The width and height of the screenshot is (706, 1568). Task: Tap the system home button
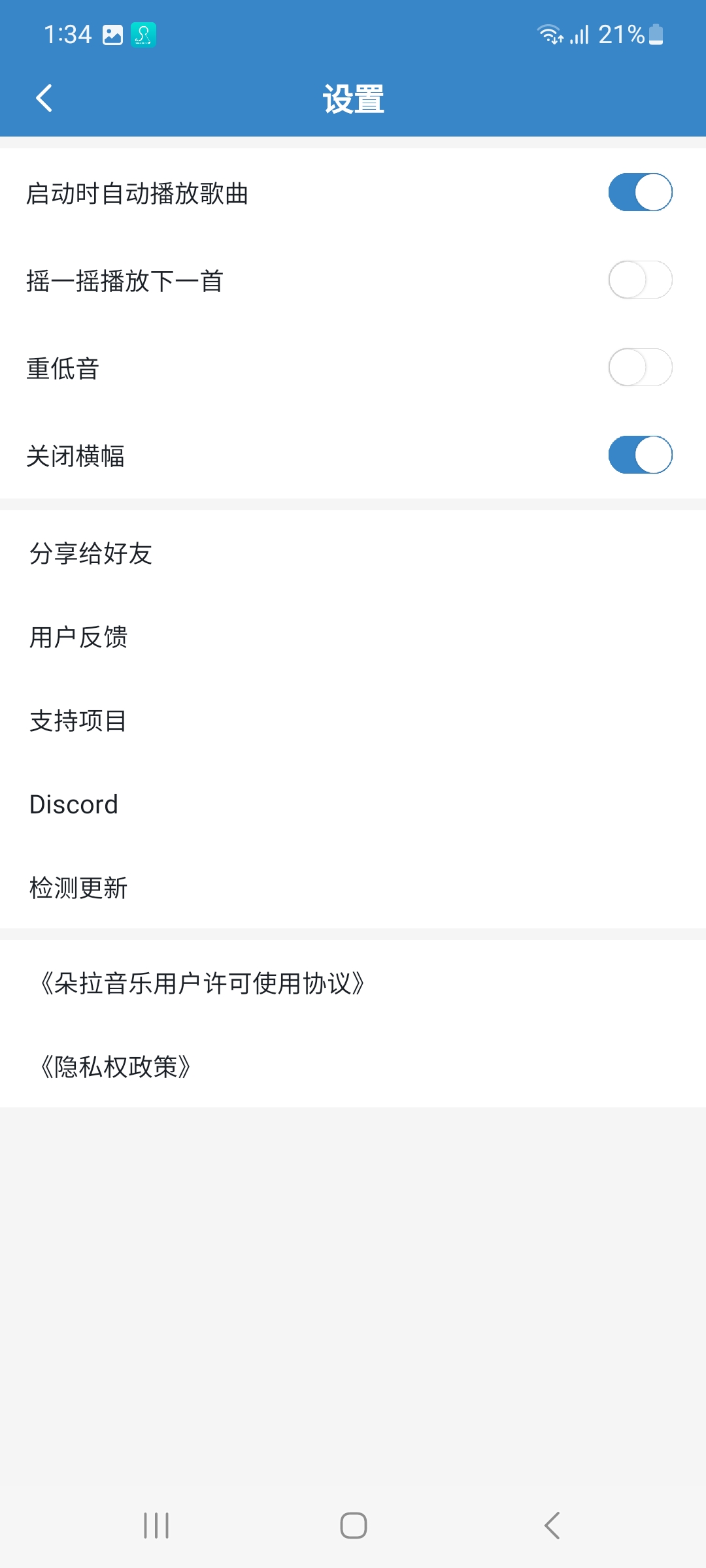coord(353,1526)
